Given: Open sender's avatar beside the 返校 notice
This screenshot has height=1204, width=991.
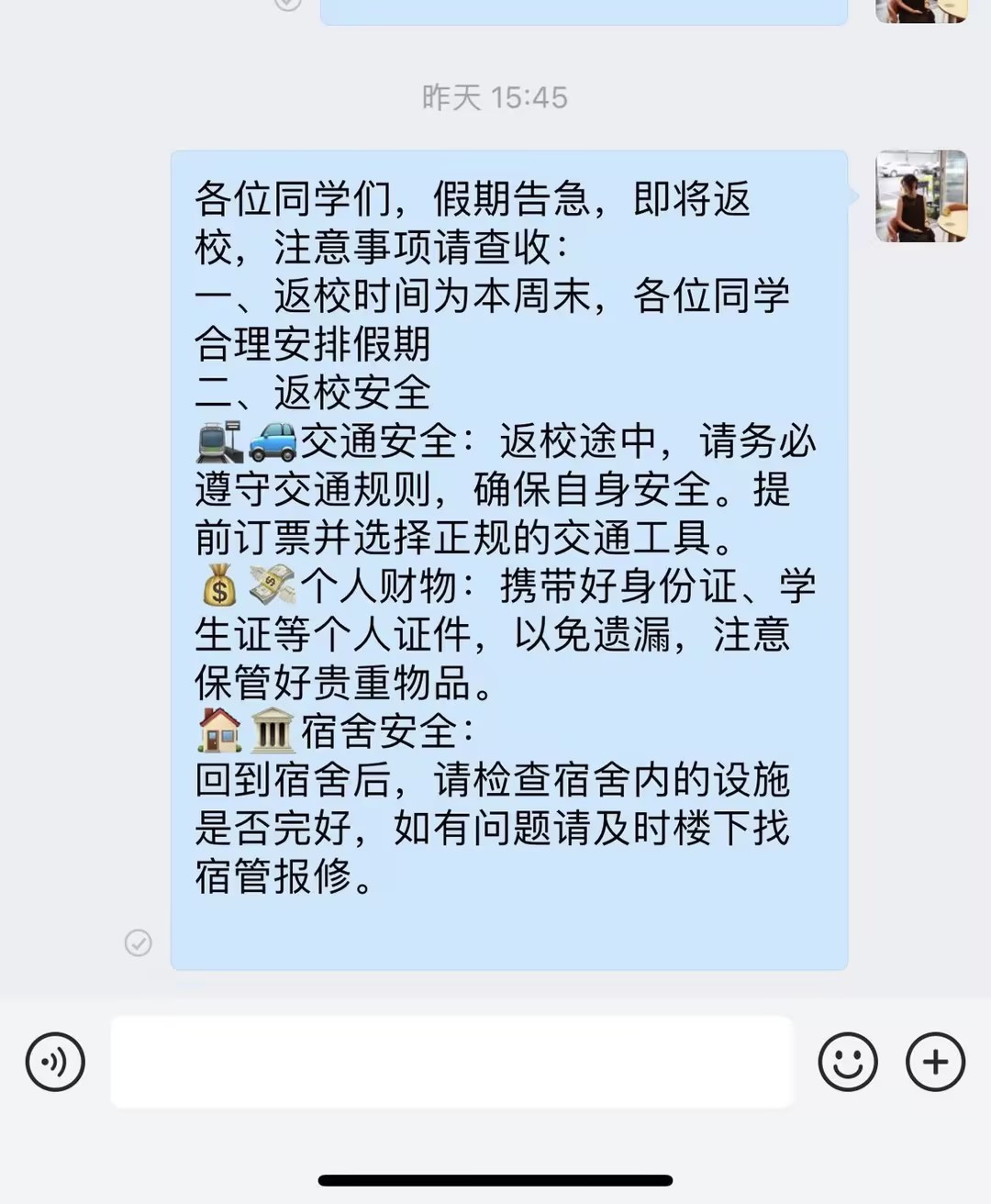Looking at the screenshot, I should (x=921, y=196).
